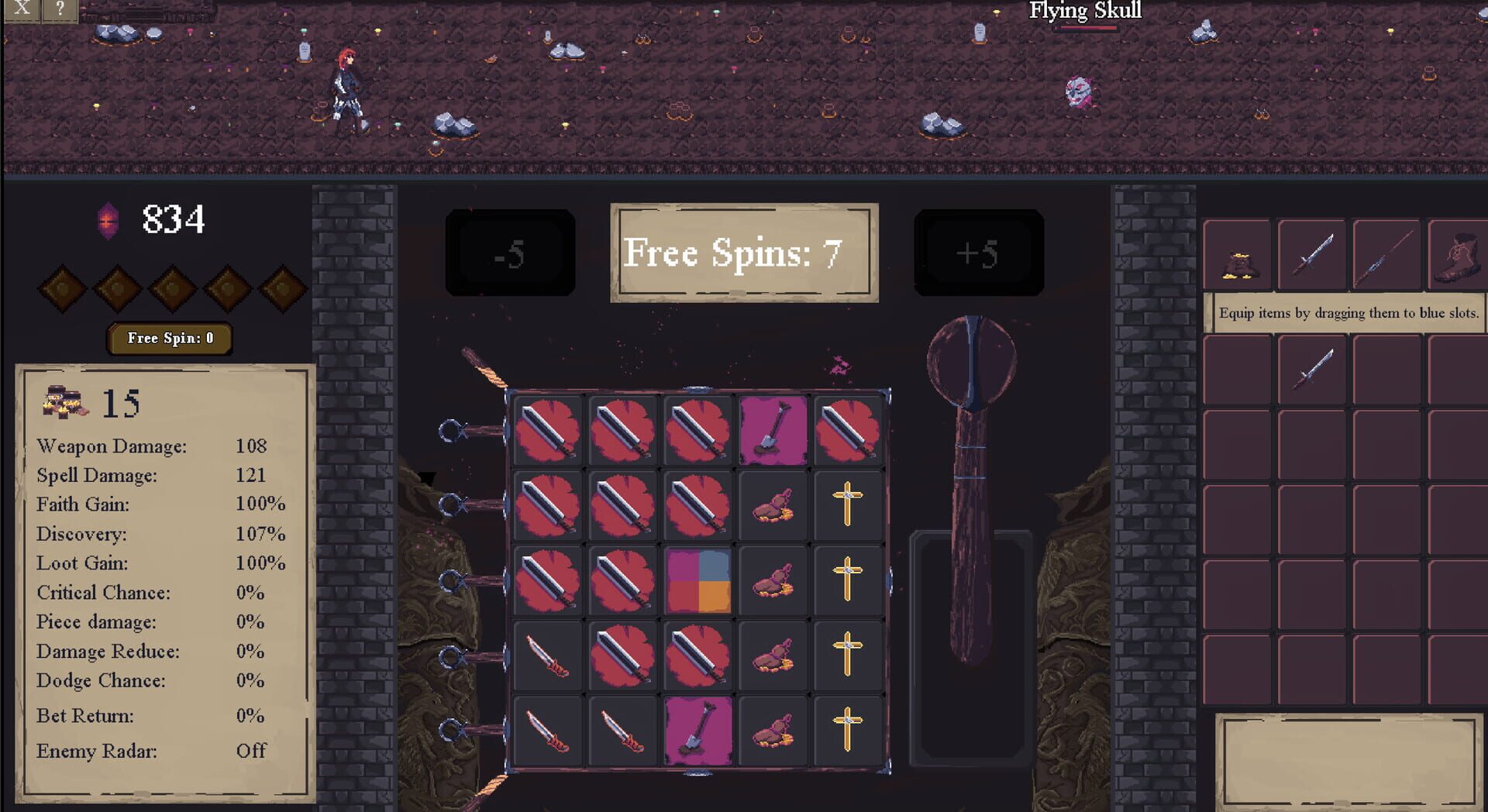Tap the Free Spin: 0 button
The width and height of the screenshot is (1488, 812).
[x=170, y=339]
